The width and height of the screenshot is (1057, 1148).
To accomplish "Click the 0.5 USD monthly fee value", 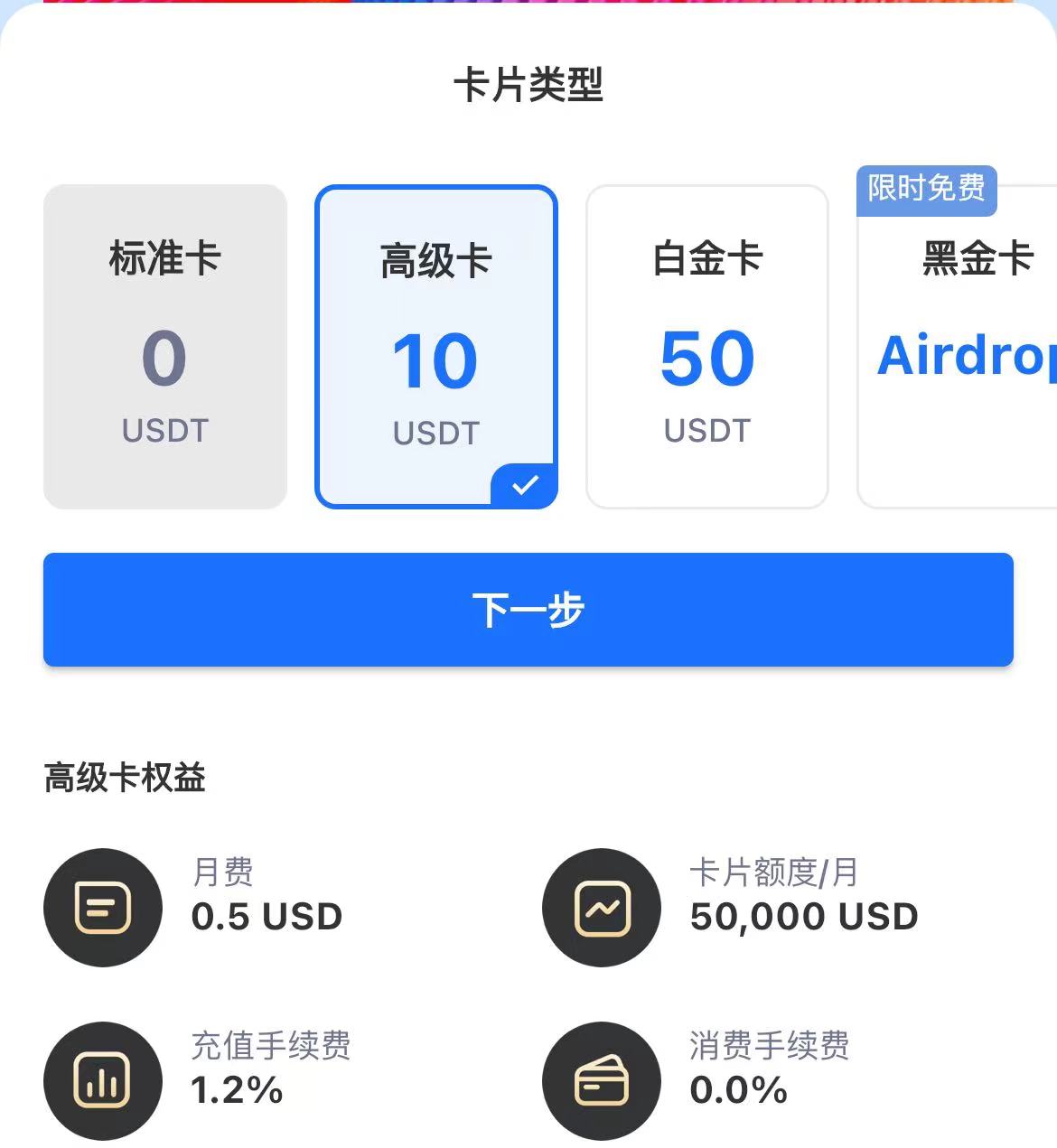I will (267, 917).
